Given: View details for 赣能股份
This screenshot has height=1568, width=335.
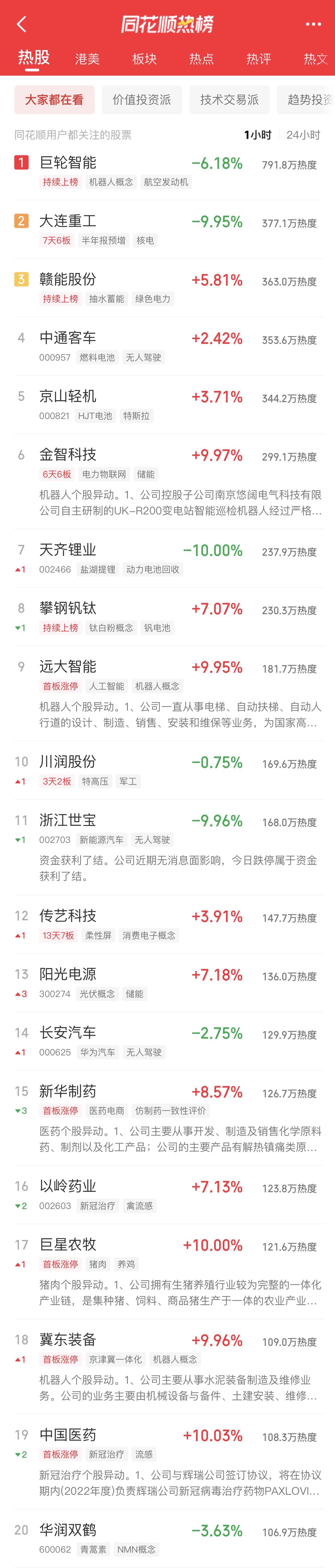Looking at the screenshot, I should [x=68, y=280].
